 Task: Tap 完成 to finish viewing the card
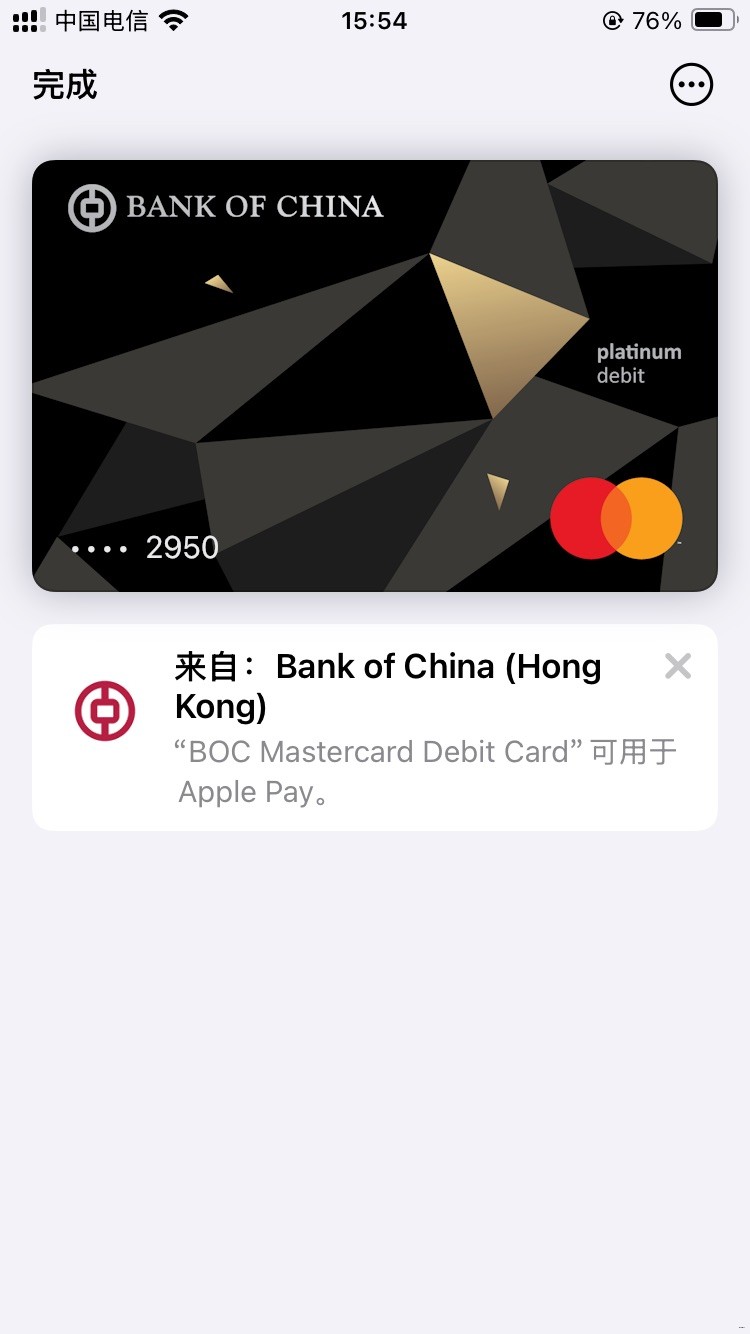(65, 85)
